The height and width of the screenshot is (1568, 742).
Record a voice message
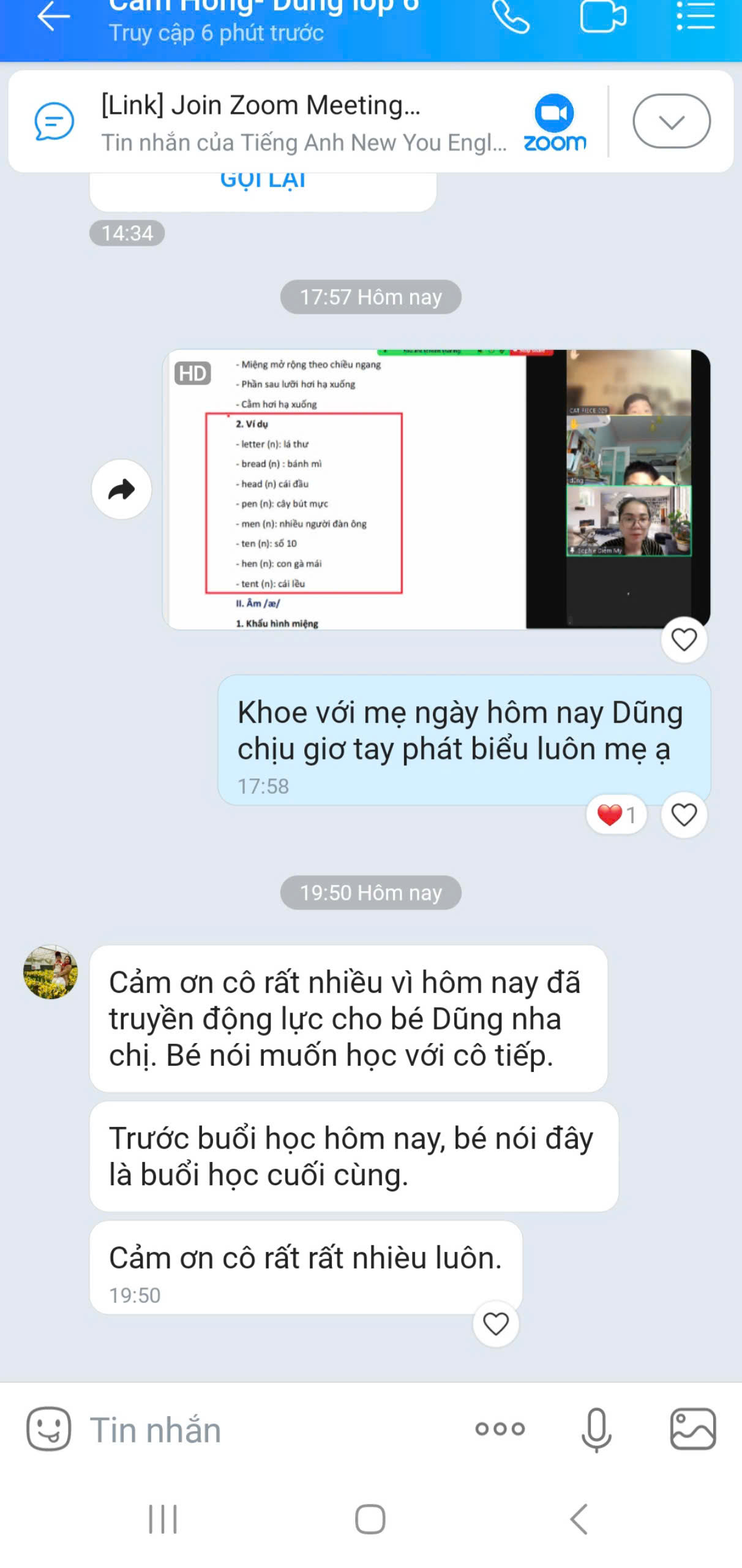click(x=596, y=1429)
